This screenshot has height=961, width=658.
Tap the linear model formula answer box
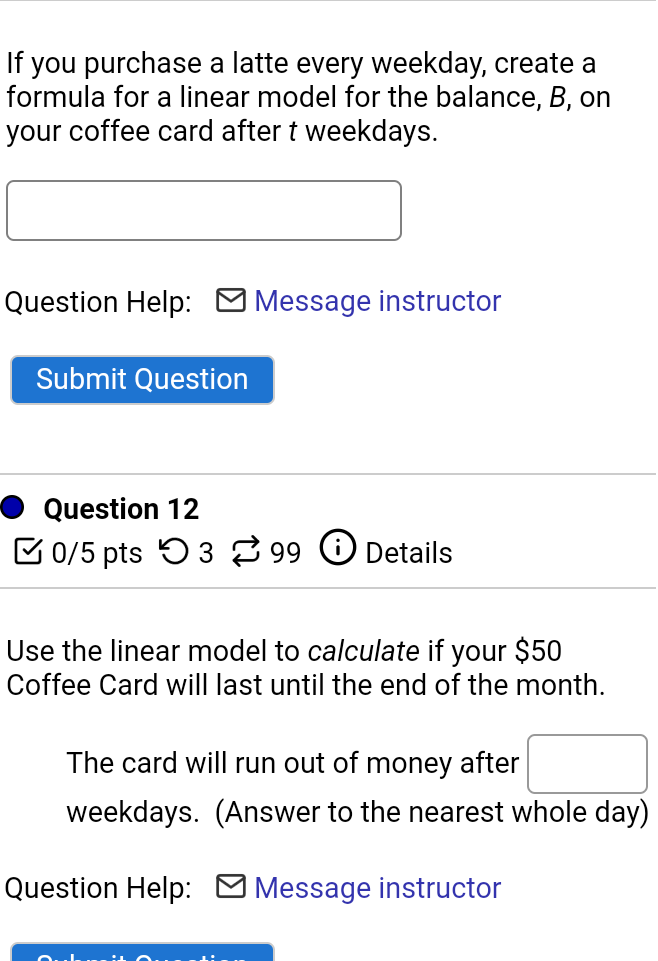coord(204,210)
